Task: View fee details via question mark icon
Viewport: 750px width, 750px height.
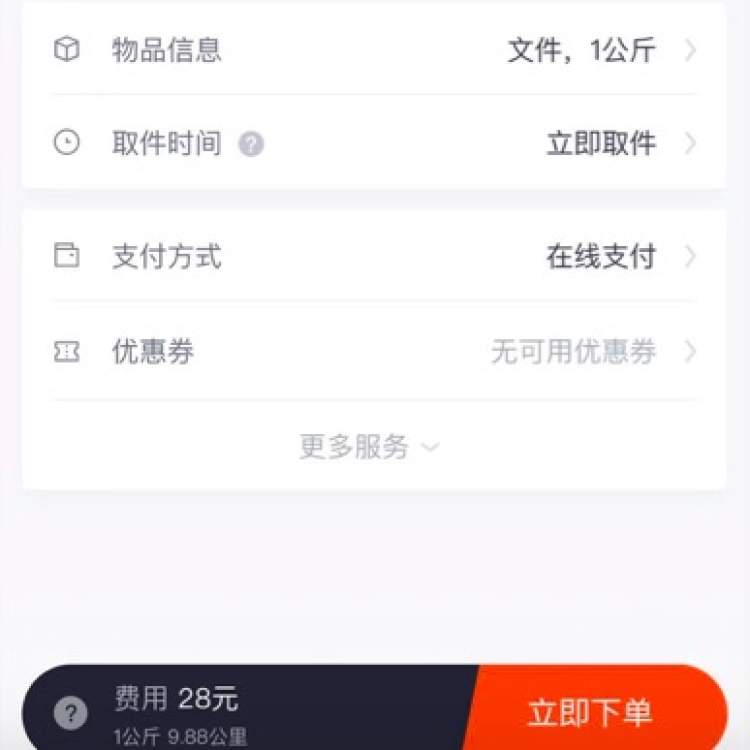Action: tap(70, 713)
